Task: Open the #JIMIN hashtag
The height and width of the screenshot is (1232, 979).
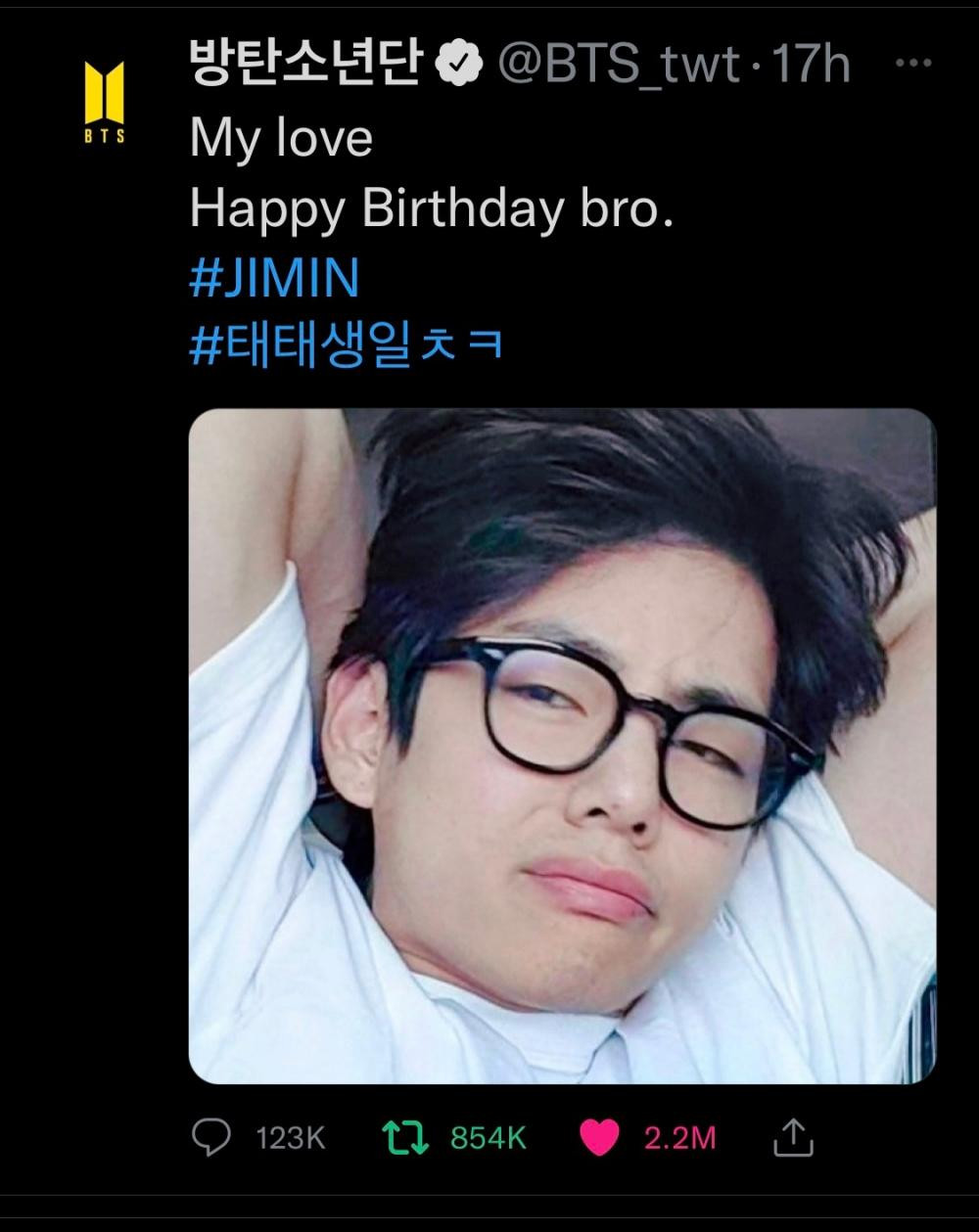Action: pos(274,279)
